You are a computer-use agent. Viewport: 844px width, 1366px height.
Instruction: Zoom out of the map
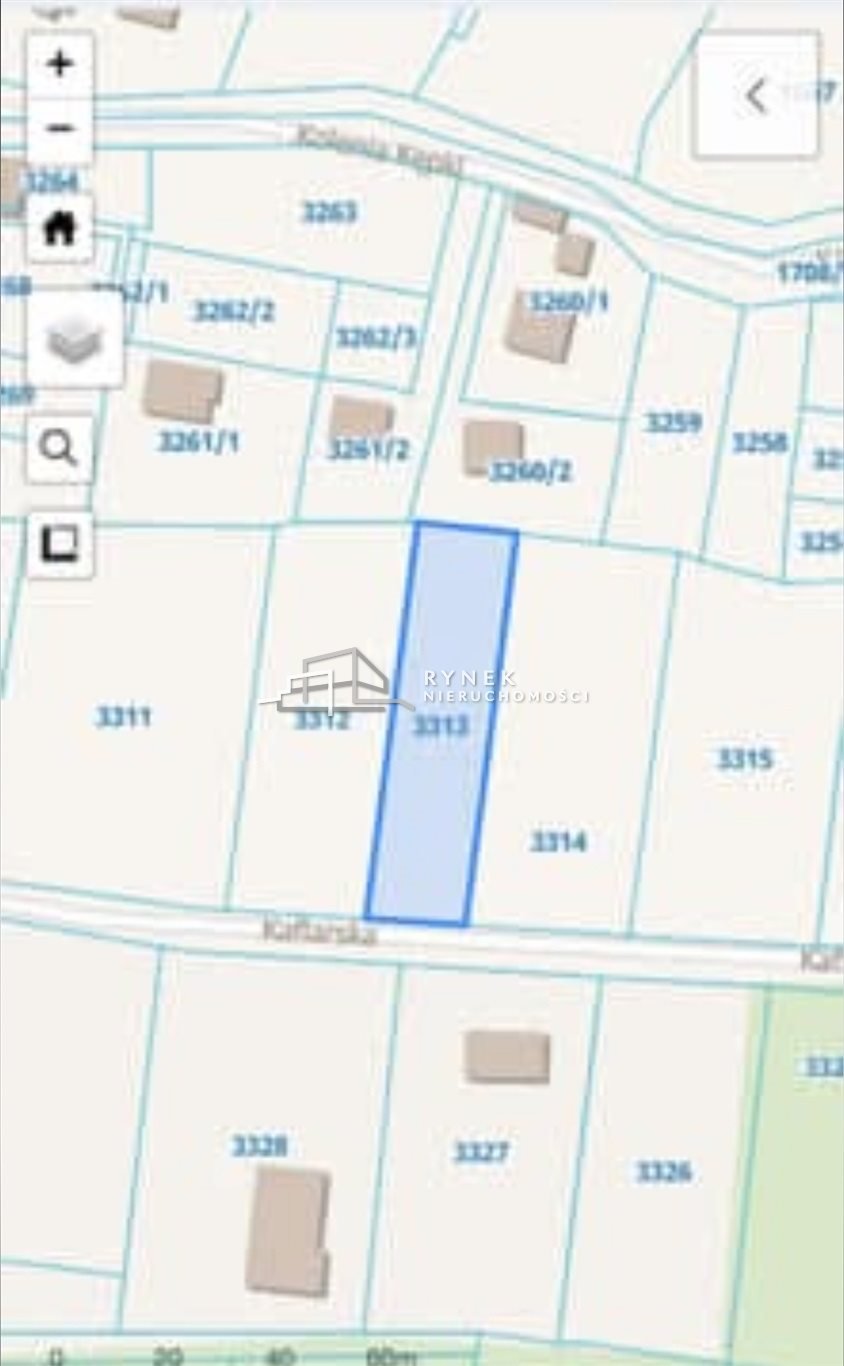pos(60,128)
